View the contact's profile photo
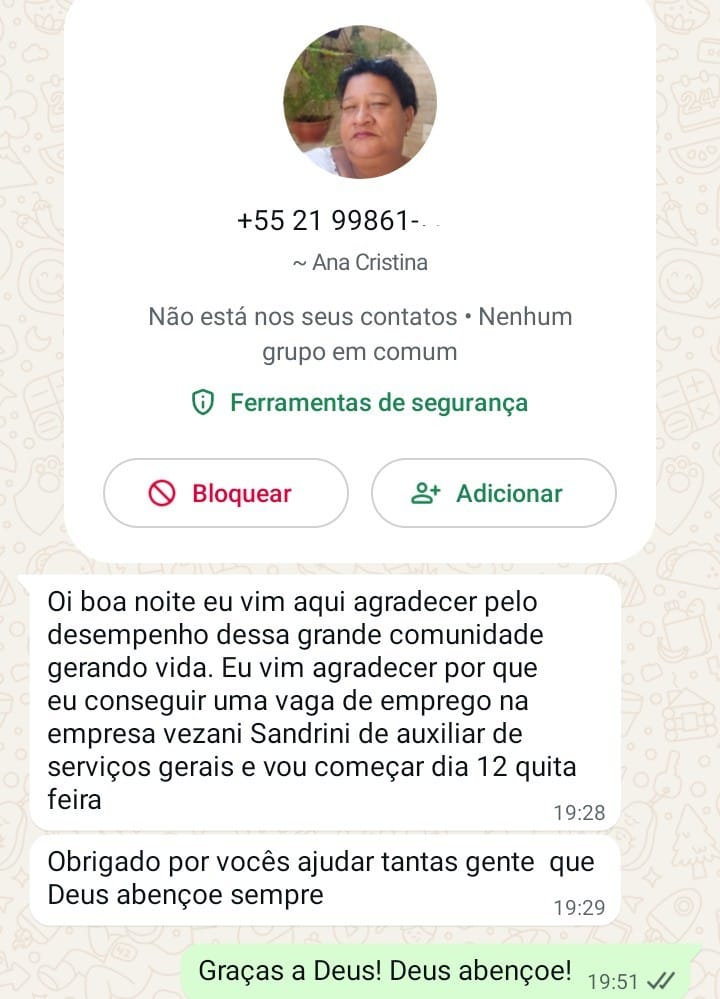Viewport: 720px width, 999px height. pos(360,102)
